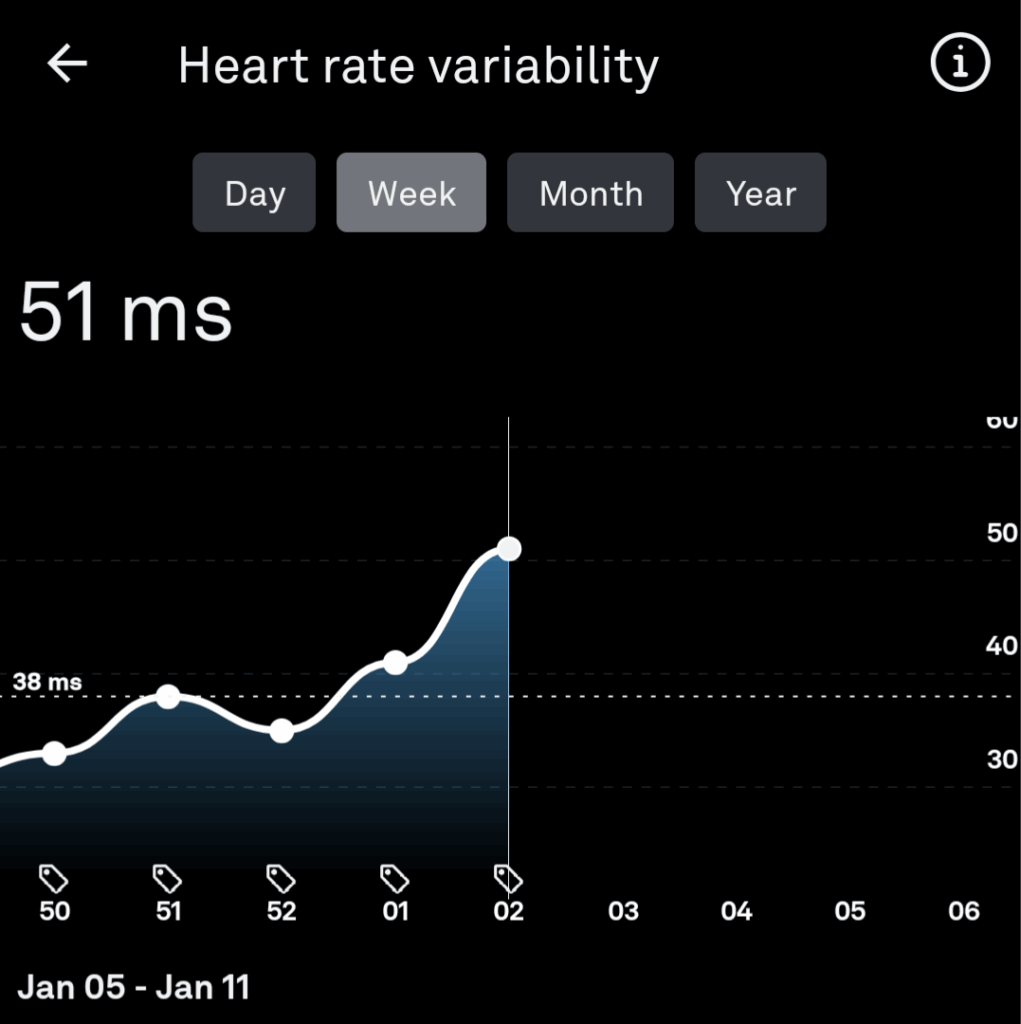Open the tag above week 02
Image resolution: width=1021 pixels, height=1024 pixels.
(x=509, y=879)
